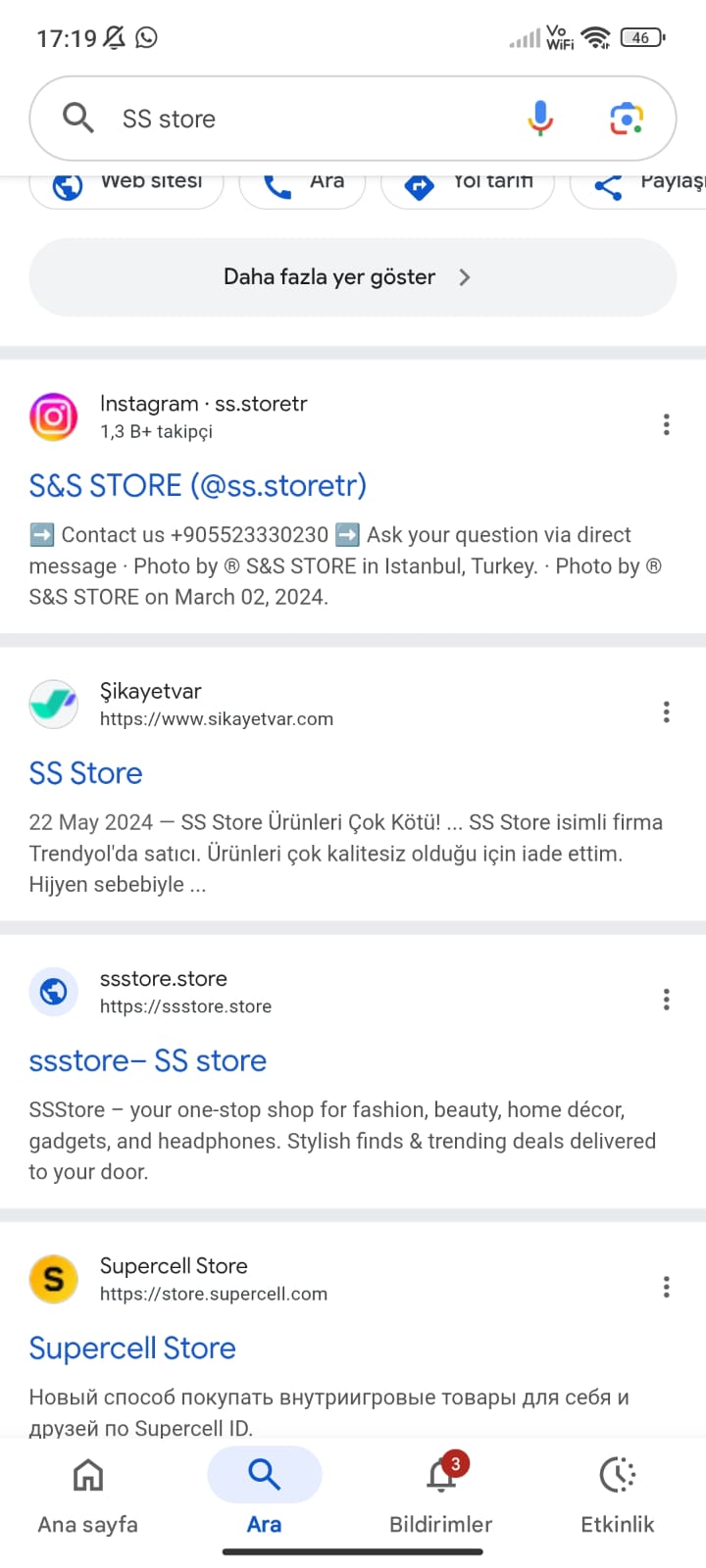
Task: Open Google Lens camera search
Action: [627, 119]
